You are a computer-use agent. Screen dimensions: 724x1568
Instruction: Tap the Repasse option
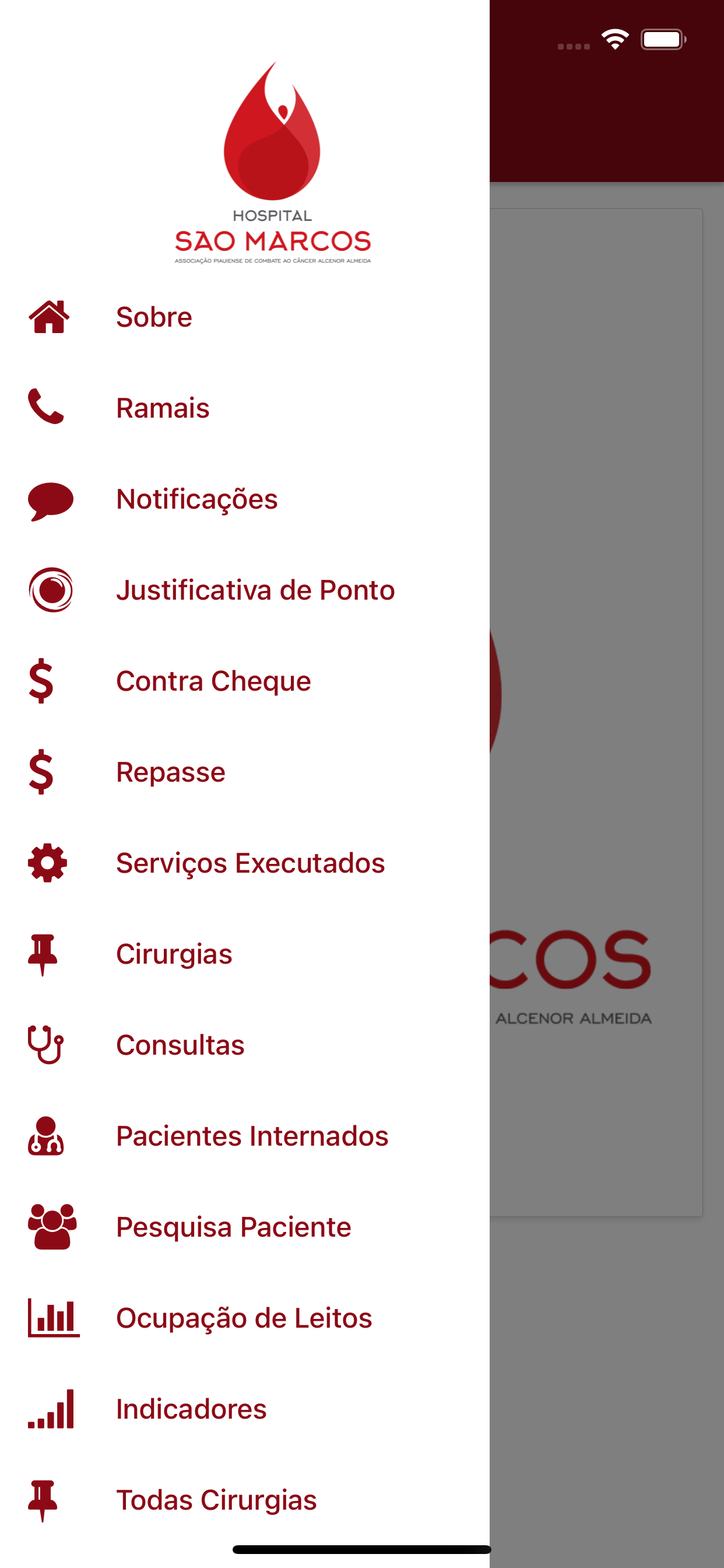(x=245, y=772)
